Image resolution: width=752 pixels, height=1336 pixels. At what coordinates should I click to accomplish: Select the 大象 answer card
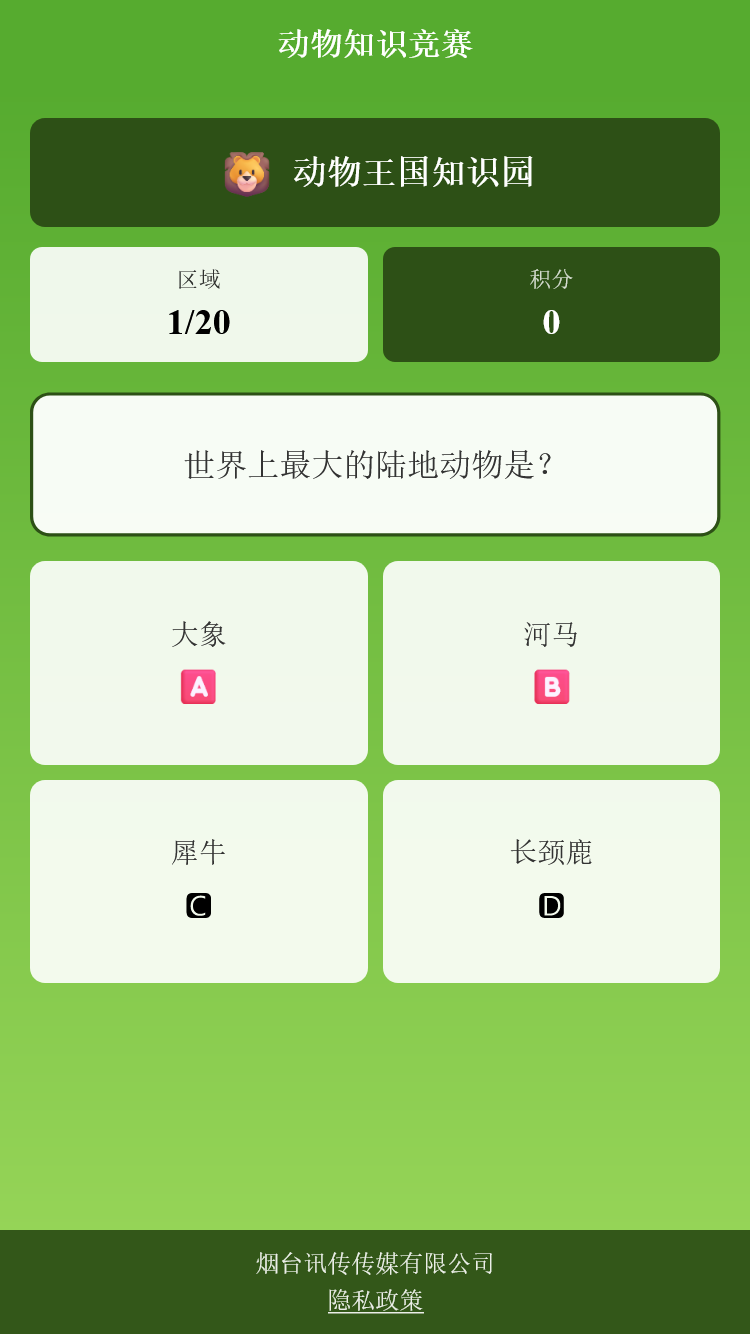[x=198, y=662]
